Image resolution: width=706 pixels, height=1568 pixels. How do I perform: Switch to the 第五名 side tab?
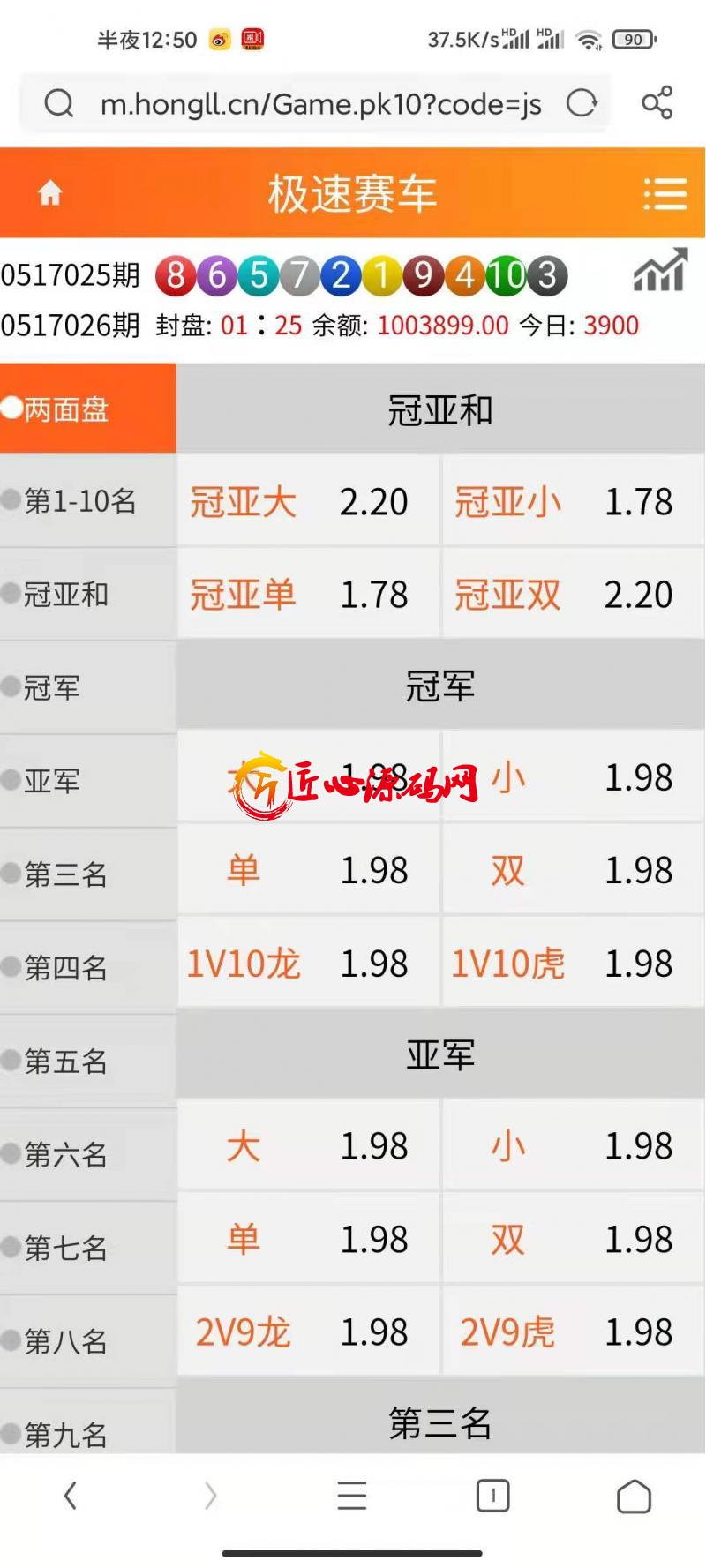pyautogui.click(x=88, y=1061)
